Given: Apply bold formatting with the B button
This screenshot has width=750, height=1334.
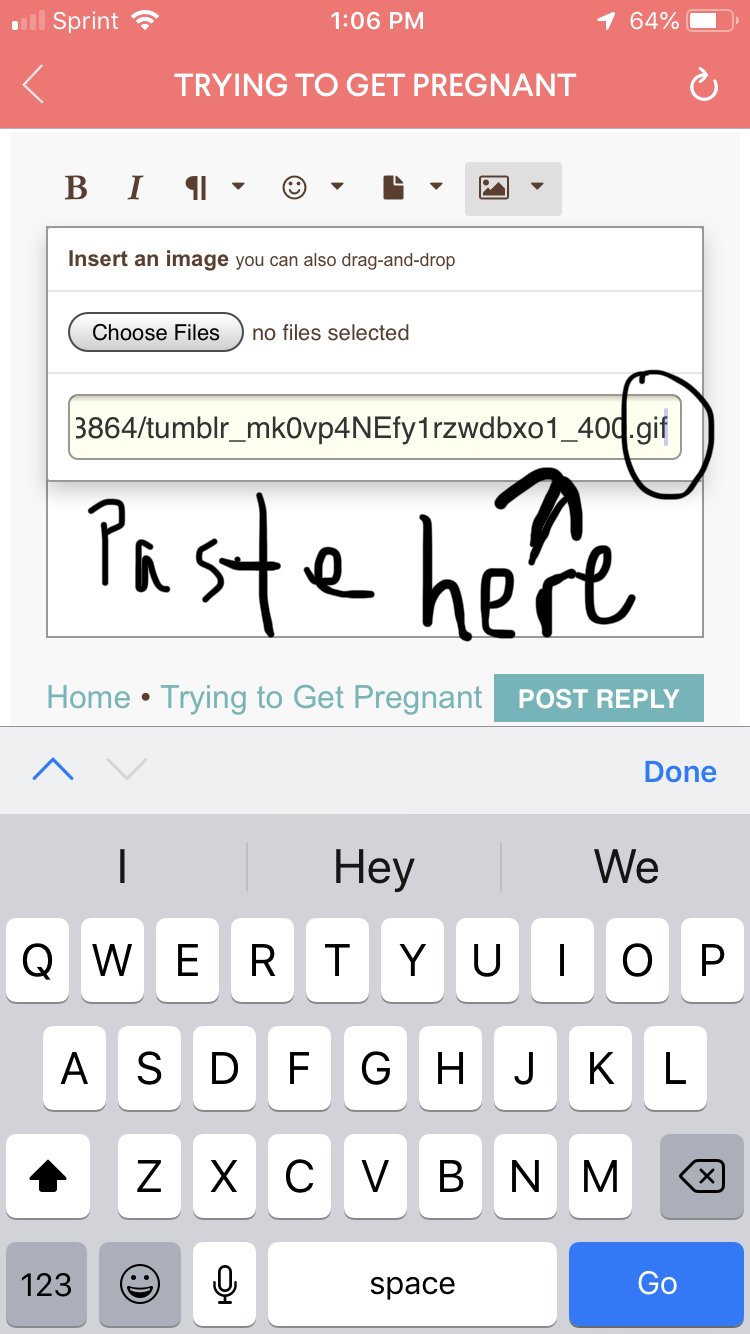Looking at the screenshot, I should point(76,188).
